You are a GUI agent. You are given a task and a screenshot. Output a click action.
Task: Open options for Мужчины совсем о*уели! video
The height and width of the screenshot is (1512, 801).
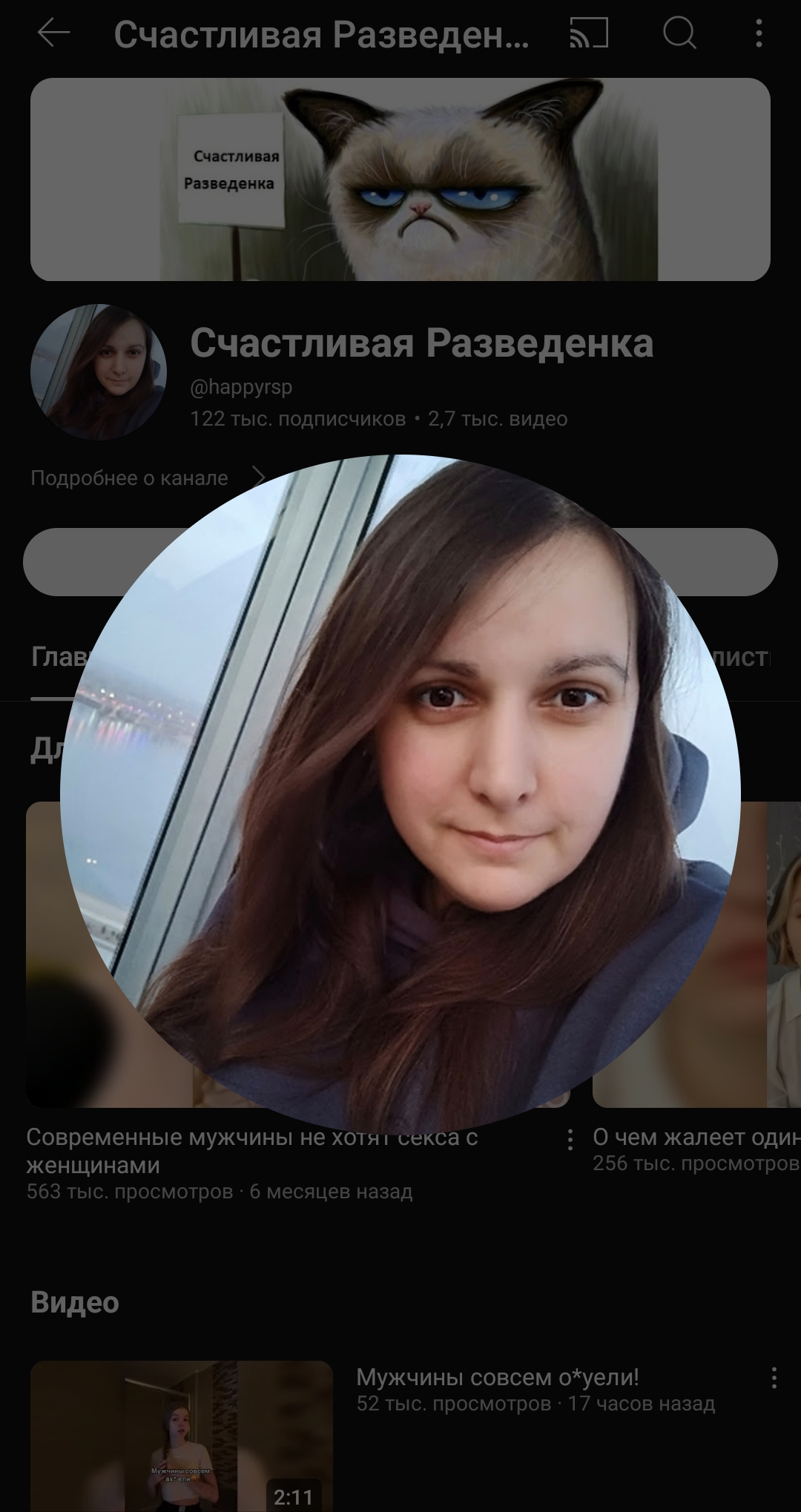(774, 1378)
